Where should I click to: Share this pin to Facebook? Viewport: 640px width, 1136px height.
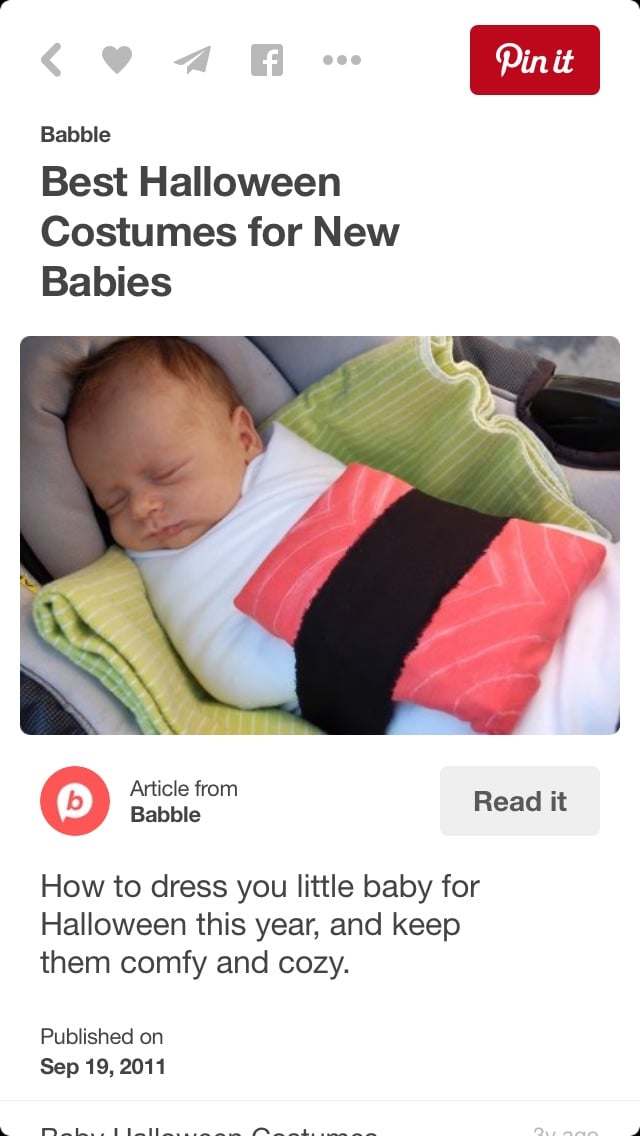click(266, 61)
